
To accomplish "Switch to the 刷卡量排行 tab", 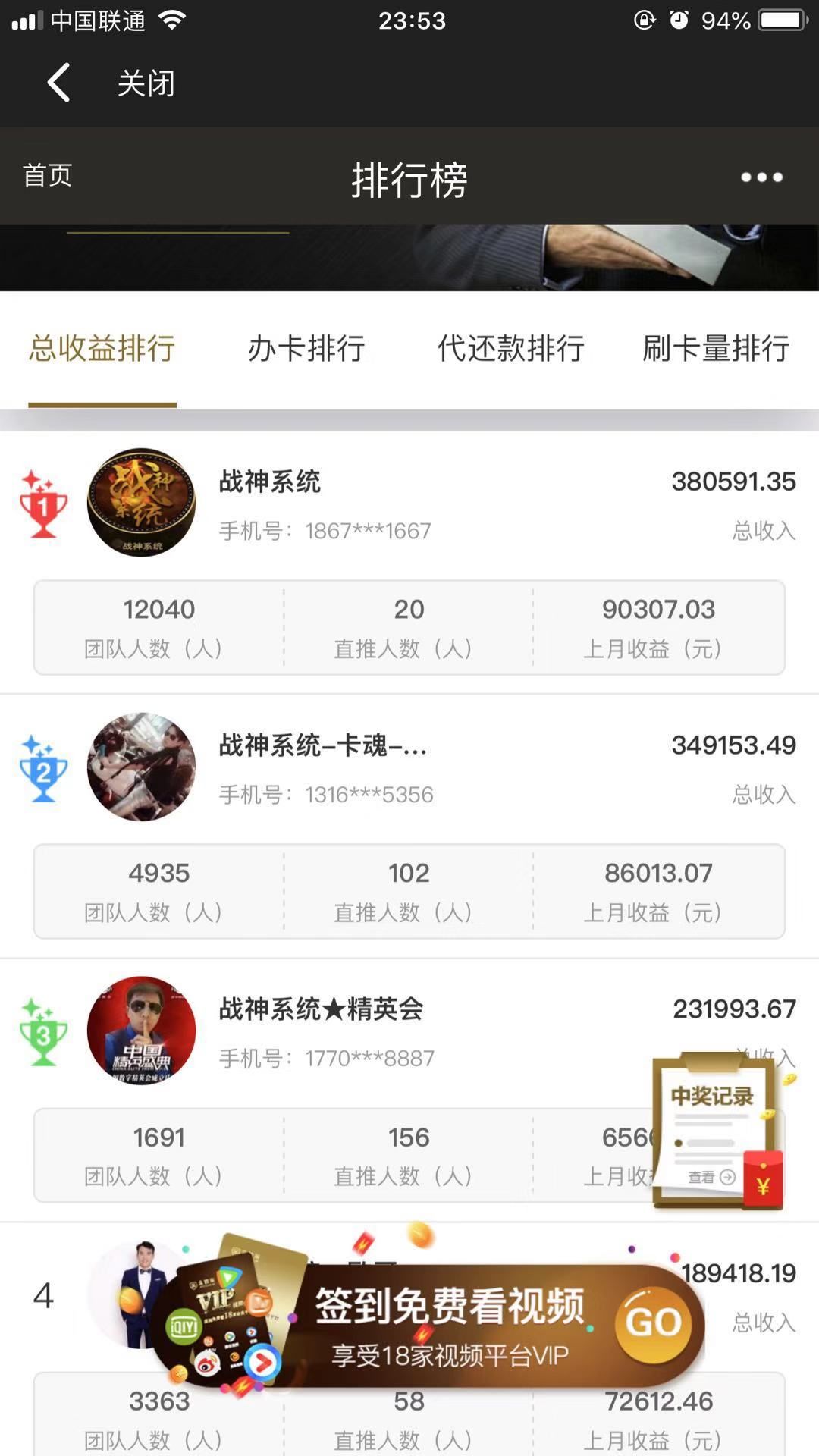I will click(716, 349).
